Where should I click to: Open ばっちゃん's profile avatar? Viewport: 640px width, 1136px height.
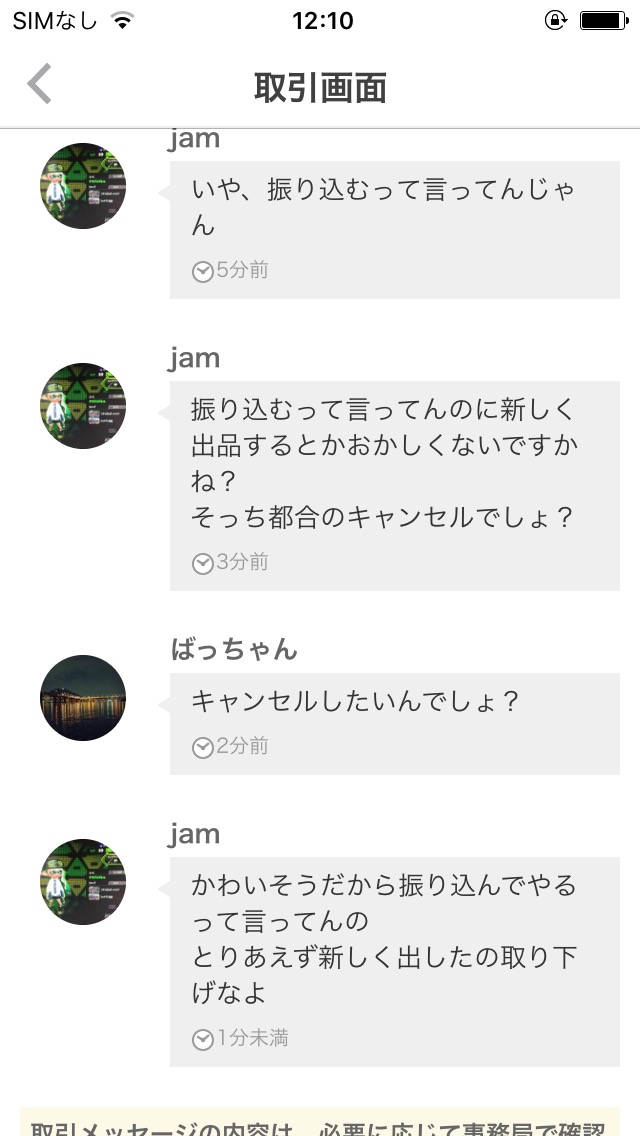(83, 697)
